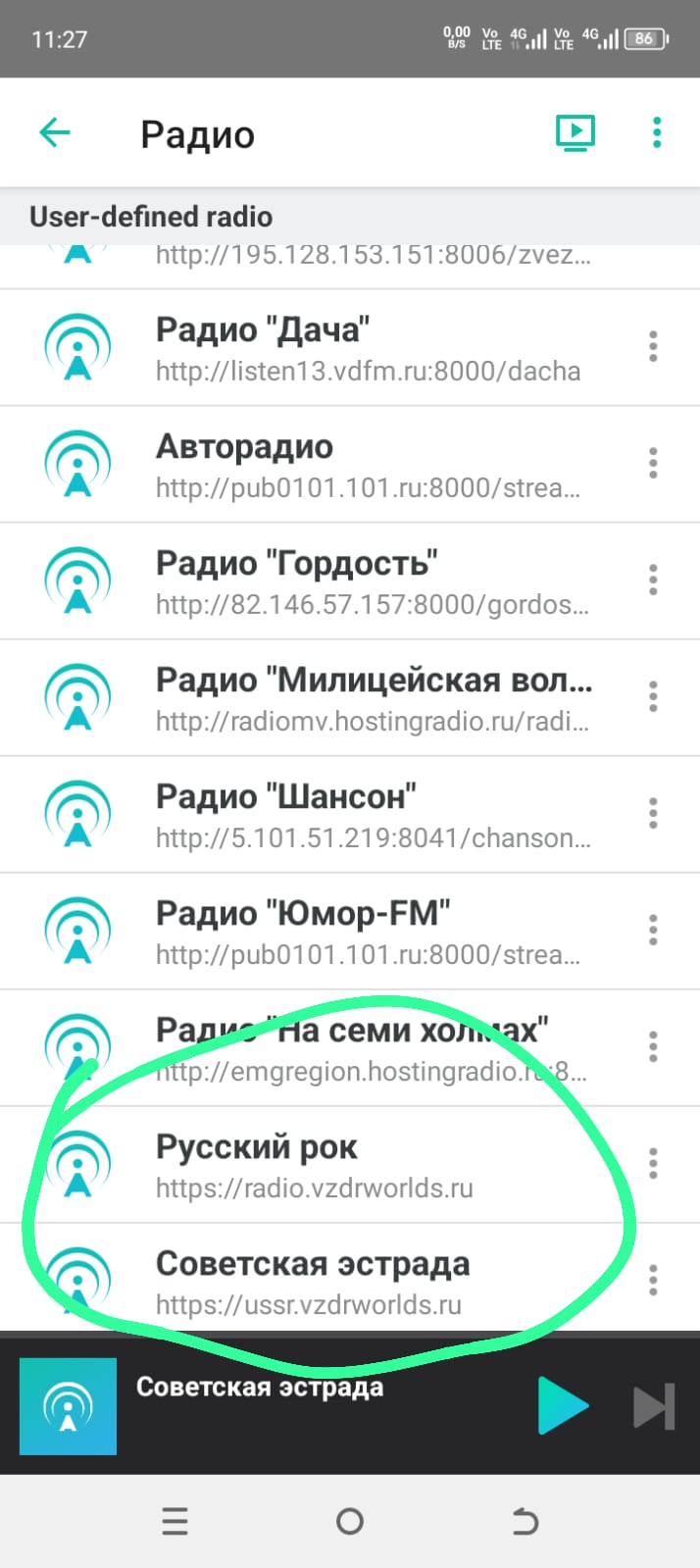The image size is (700, 1568).
Task: Open options for Радио "Дача"
Action: pyautogui.click(x=653, y=347)
